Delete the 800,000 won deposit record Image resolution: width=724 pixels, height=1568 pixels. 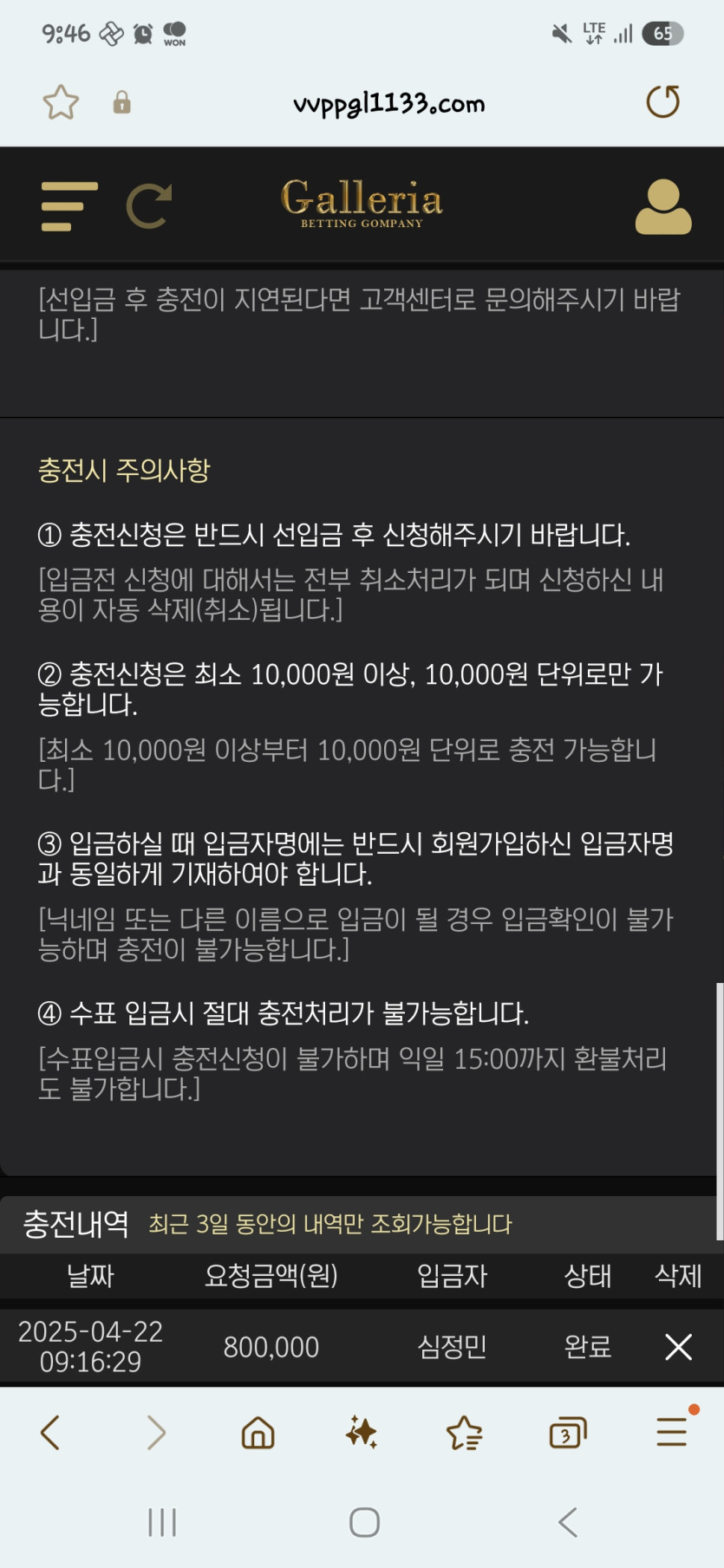(x=678, y=1346)
